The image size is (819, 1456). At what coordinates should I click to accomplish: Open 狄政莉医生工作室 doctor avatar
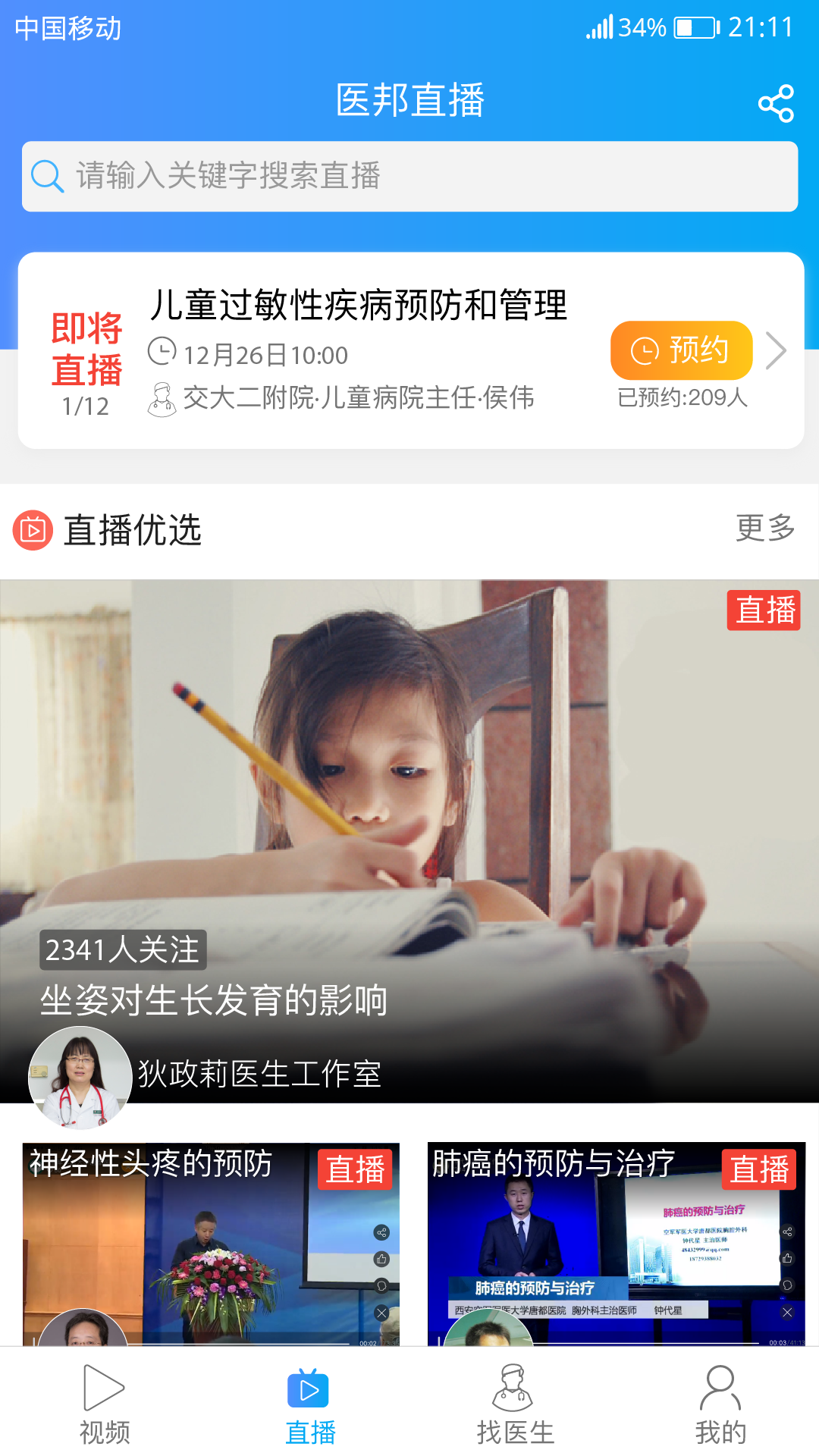(x=80, y=1077)
